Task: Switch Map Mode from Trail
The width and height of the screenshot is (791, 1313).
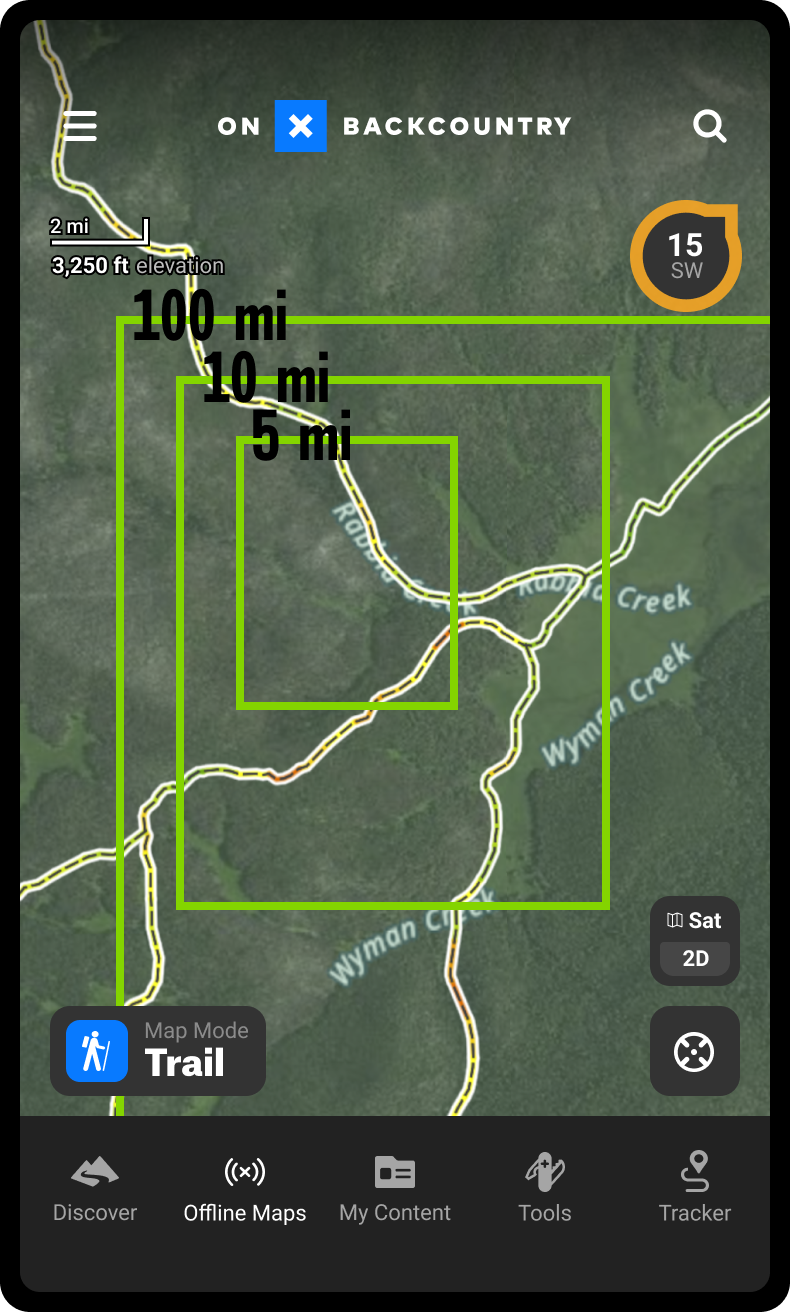Action: (x=158, y=1051)
